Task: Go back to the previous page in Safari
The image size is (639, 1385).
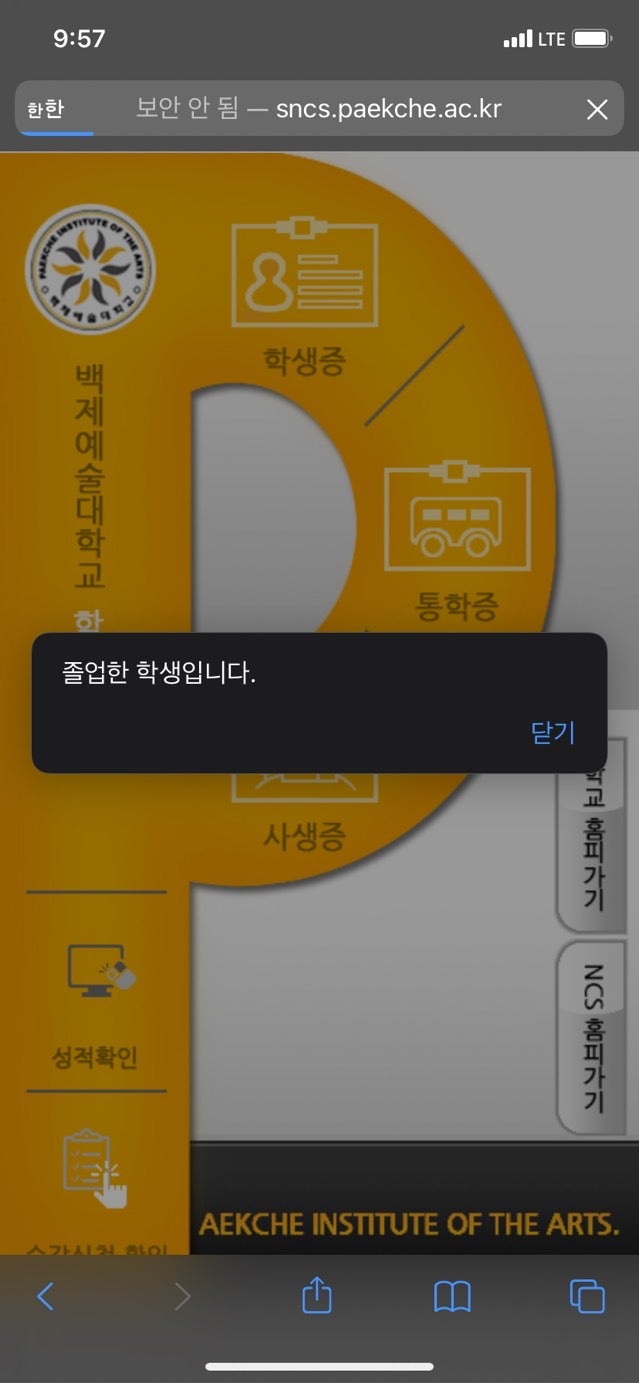Action: tap(45, 1297)
